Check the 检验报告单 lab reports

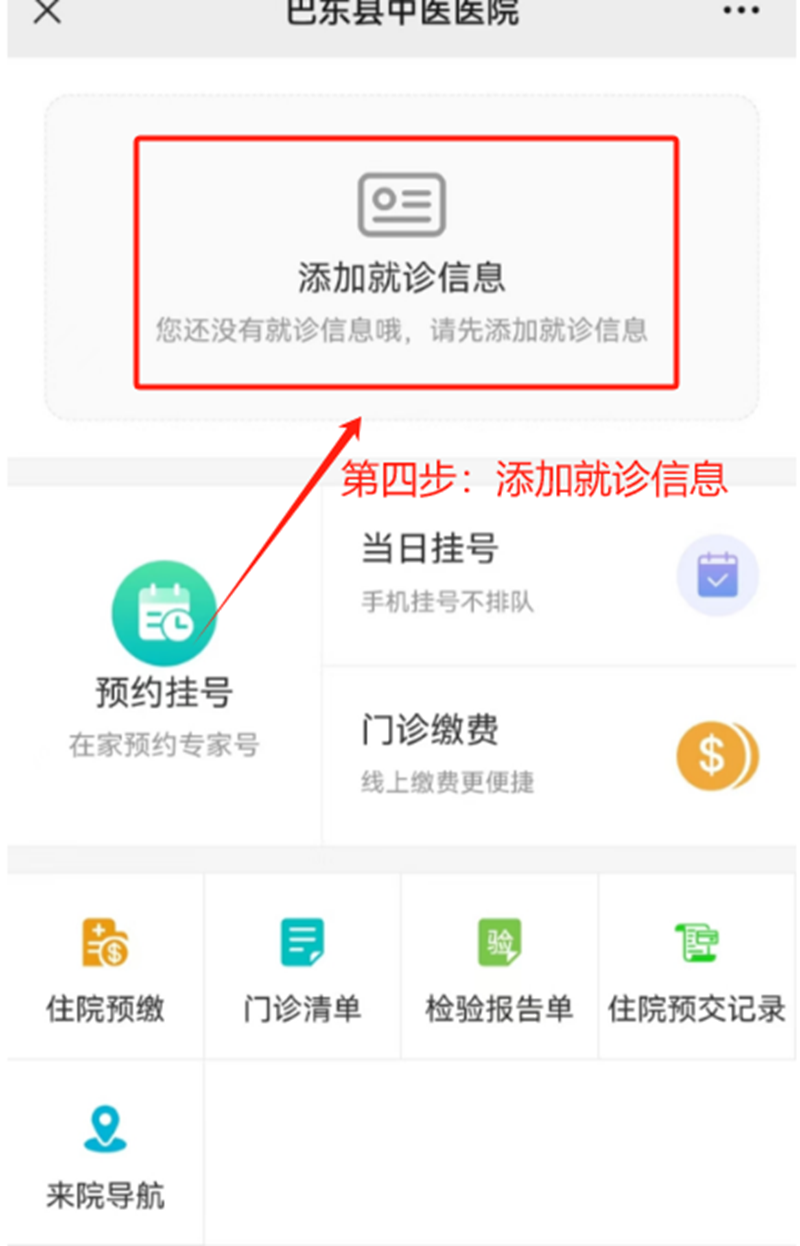point(499,966)
